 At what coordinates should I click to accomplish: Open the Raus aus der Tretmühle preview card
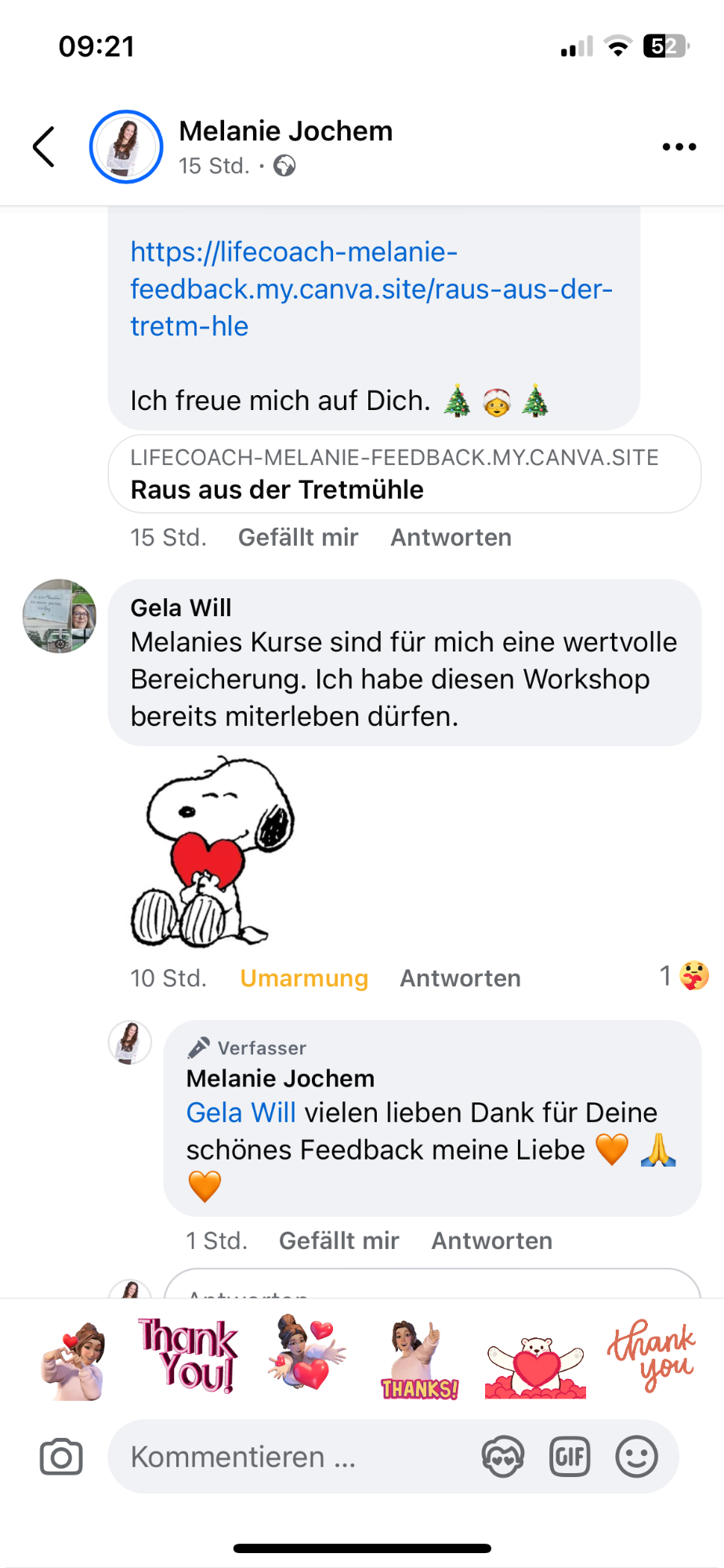point(404,474)
